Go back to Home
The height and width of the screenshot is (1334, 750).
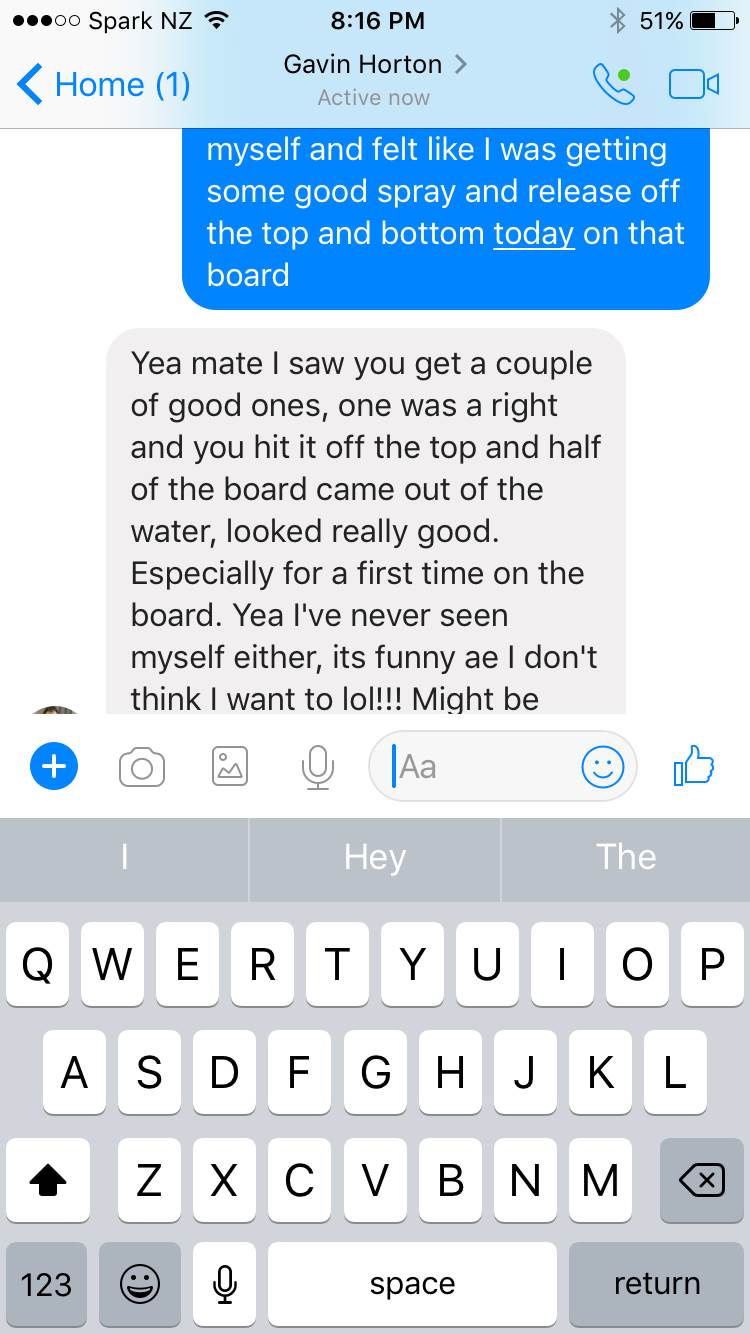104,85
